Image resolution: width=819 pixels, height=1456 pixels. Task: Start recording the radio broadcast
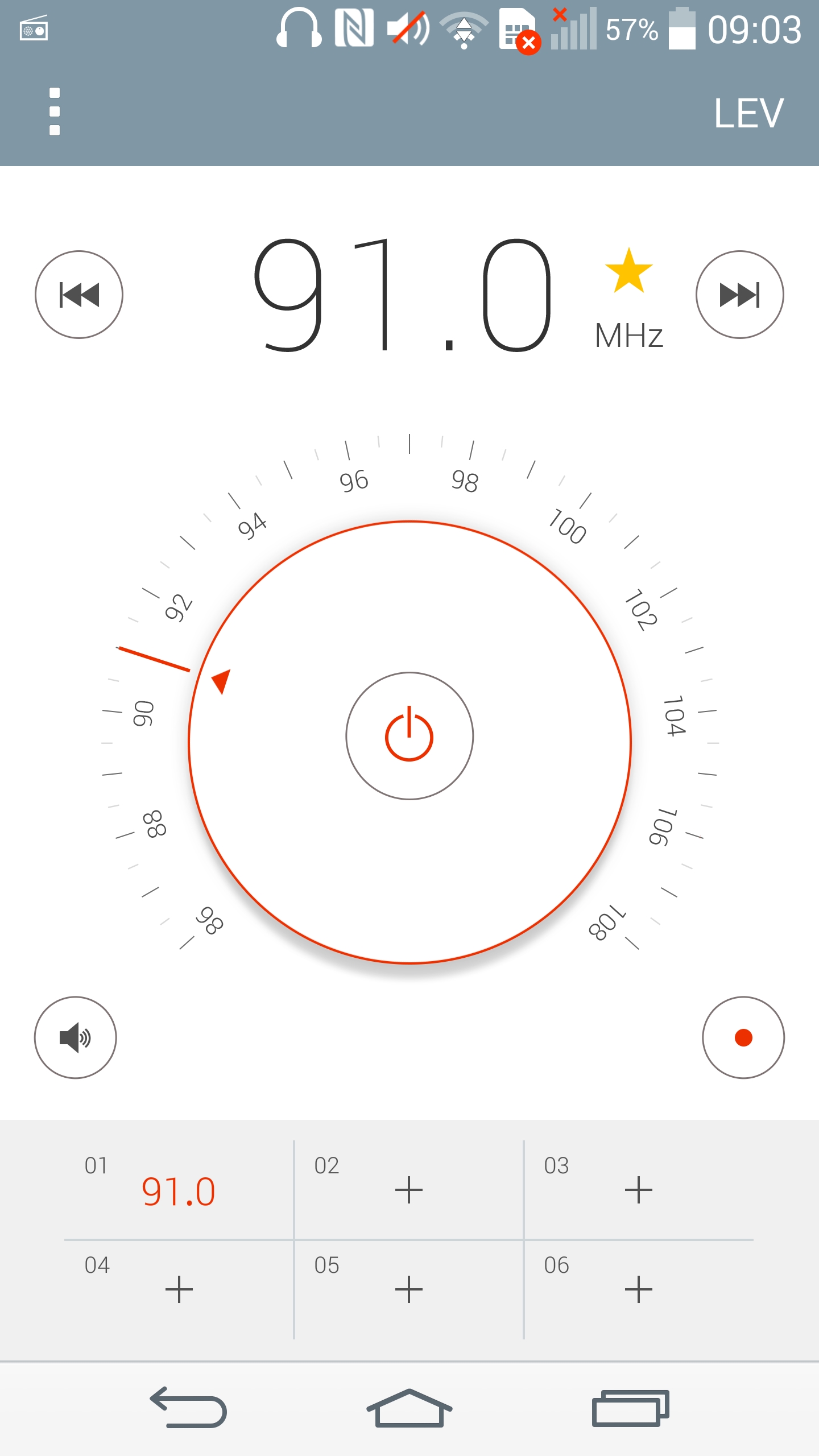[743, 1037]
